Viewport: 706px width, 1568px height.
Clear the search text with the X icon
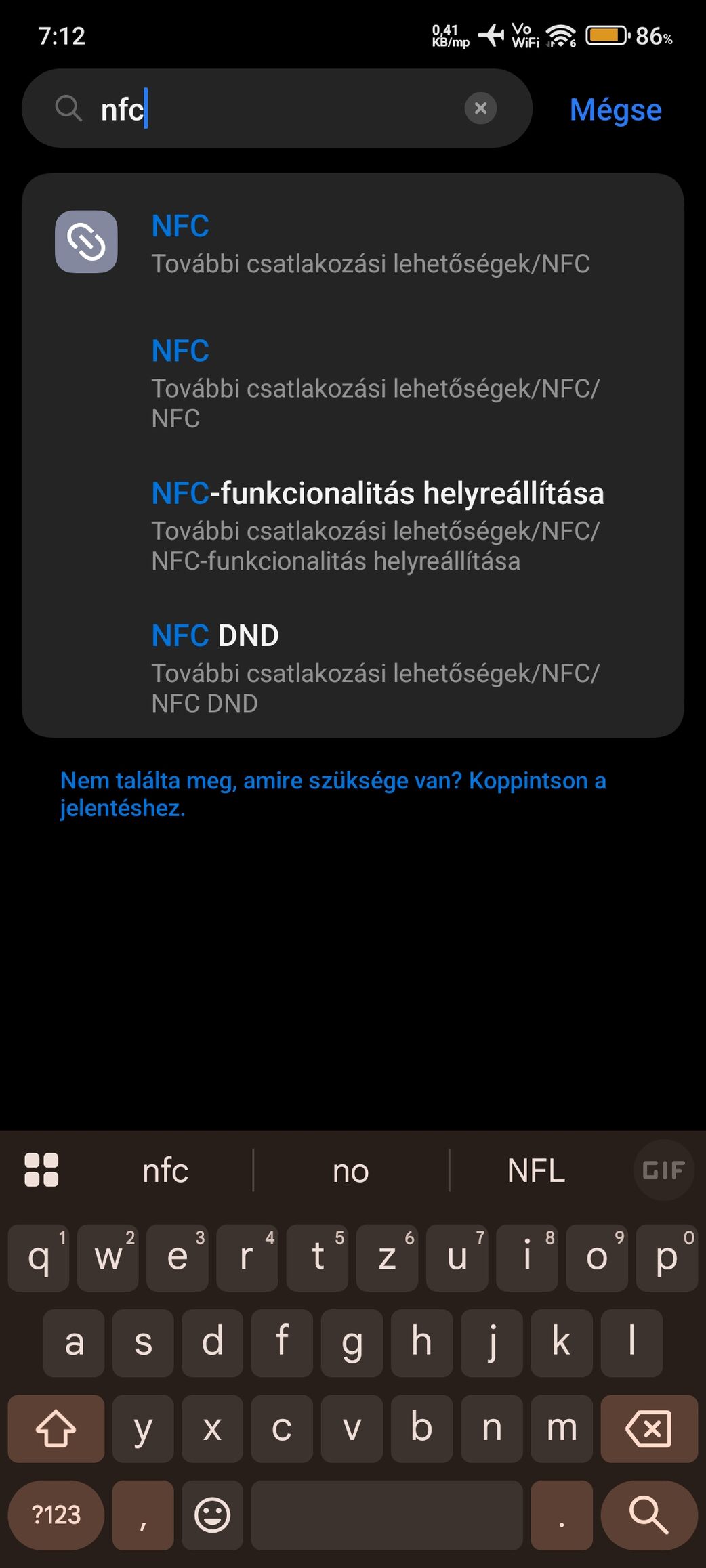point(480,108)
